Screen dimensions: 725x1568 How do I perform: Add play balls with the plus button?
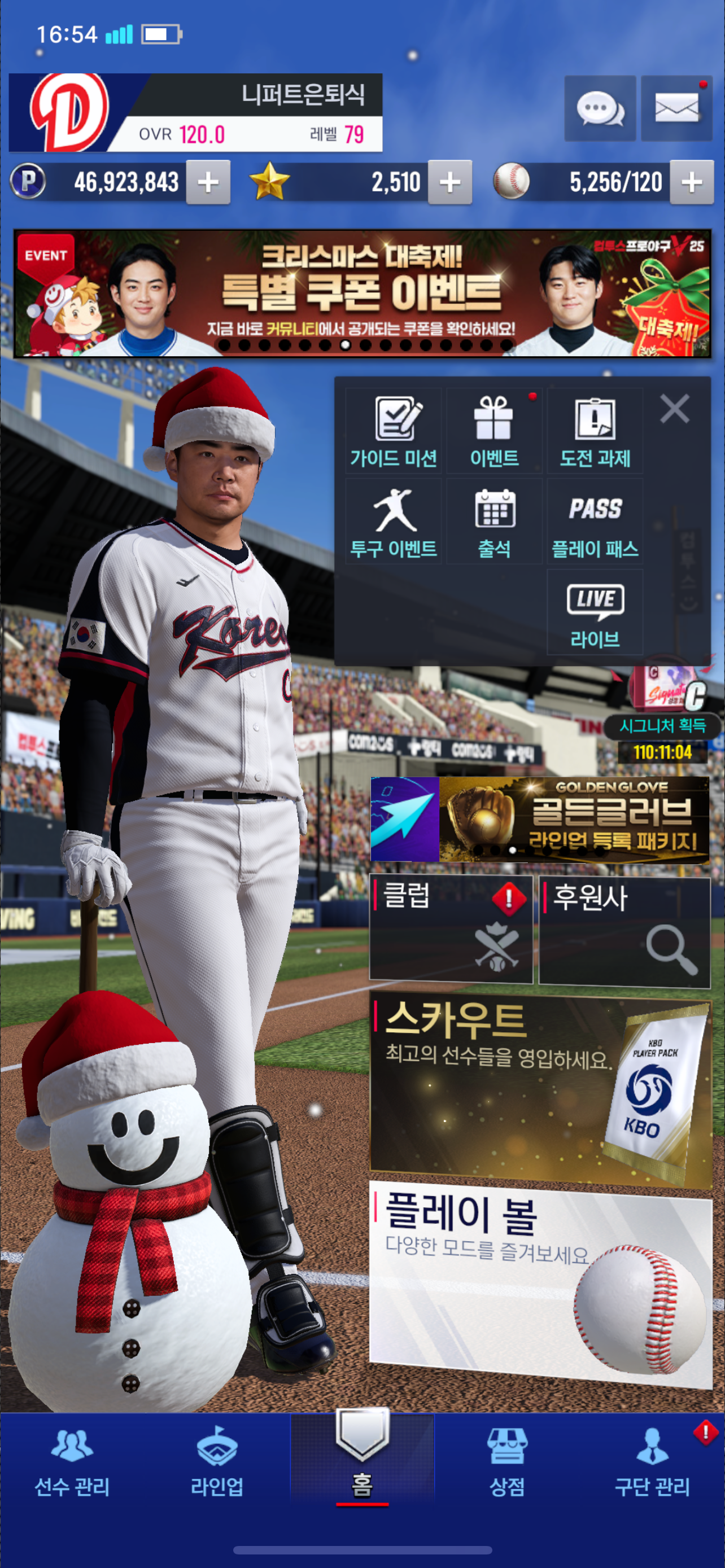click(692, 182)
